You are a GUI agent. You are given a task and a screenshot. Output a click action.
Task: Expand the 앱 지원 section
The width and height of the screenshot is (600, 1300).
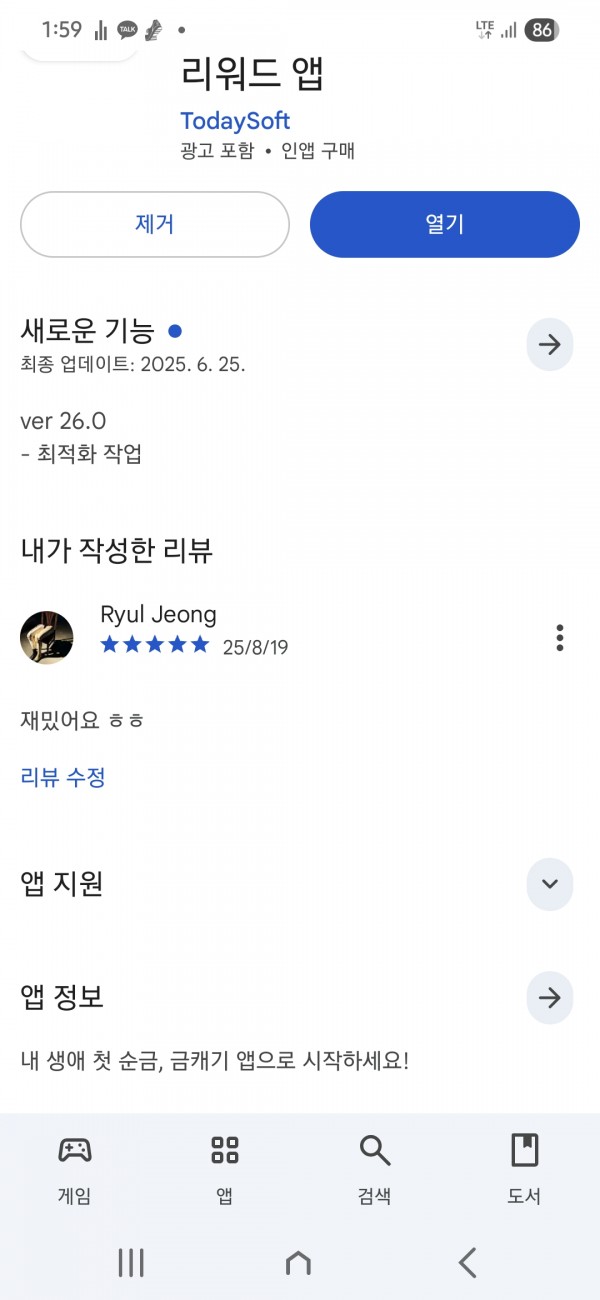pyautogui.click(x=550, y=884)
